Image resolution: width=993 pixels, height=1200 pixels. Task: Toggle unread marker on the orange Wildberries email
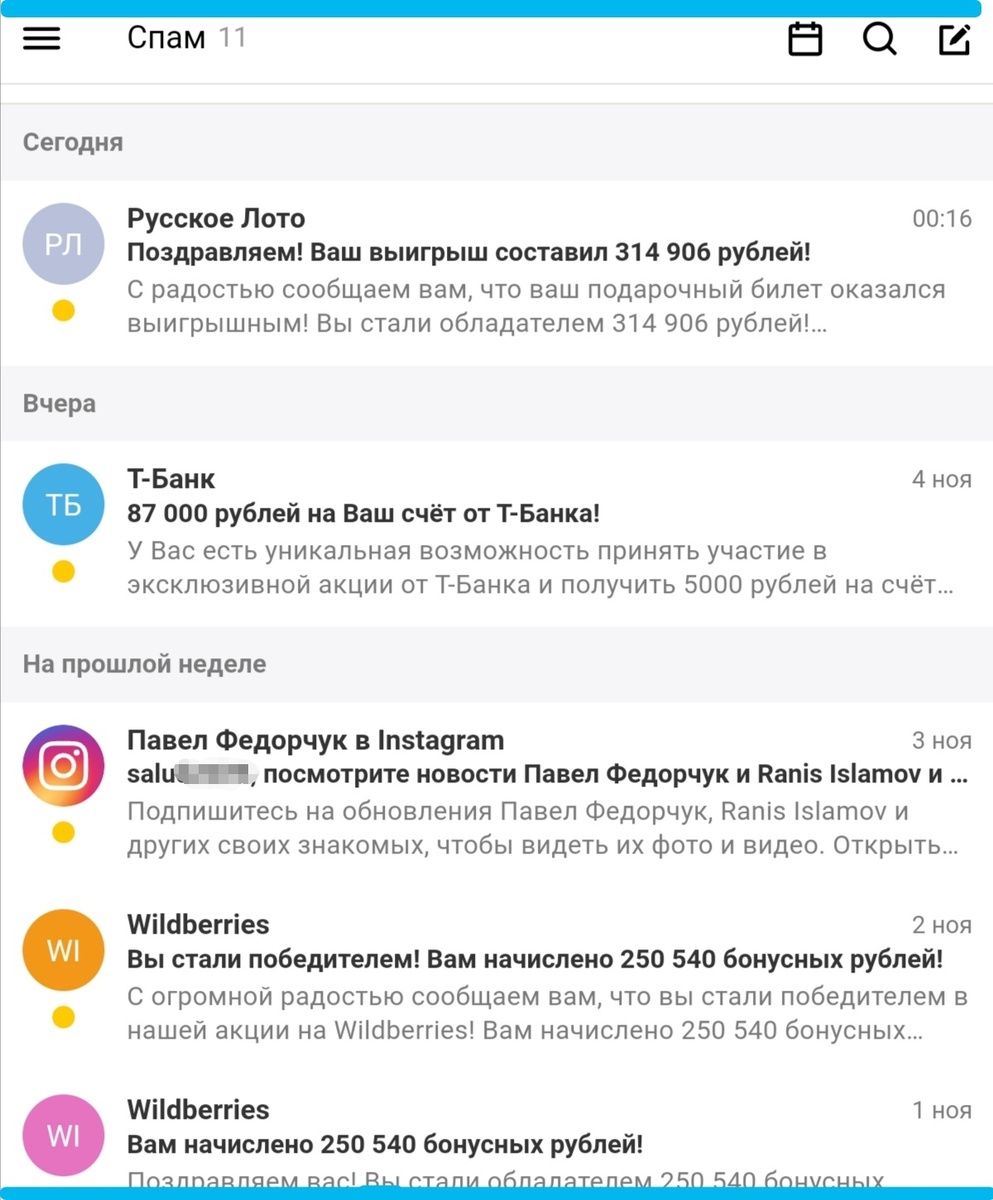click(63, 1017)
